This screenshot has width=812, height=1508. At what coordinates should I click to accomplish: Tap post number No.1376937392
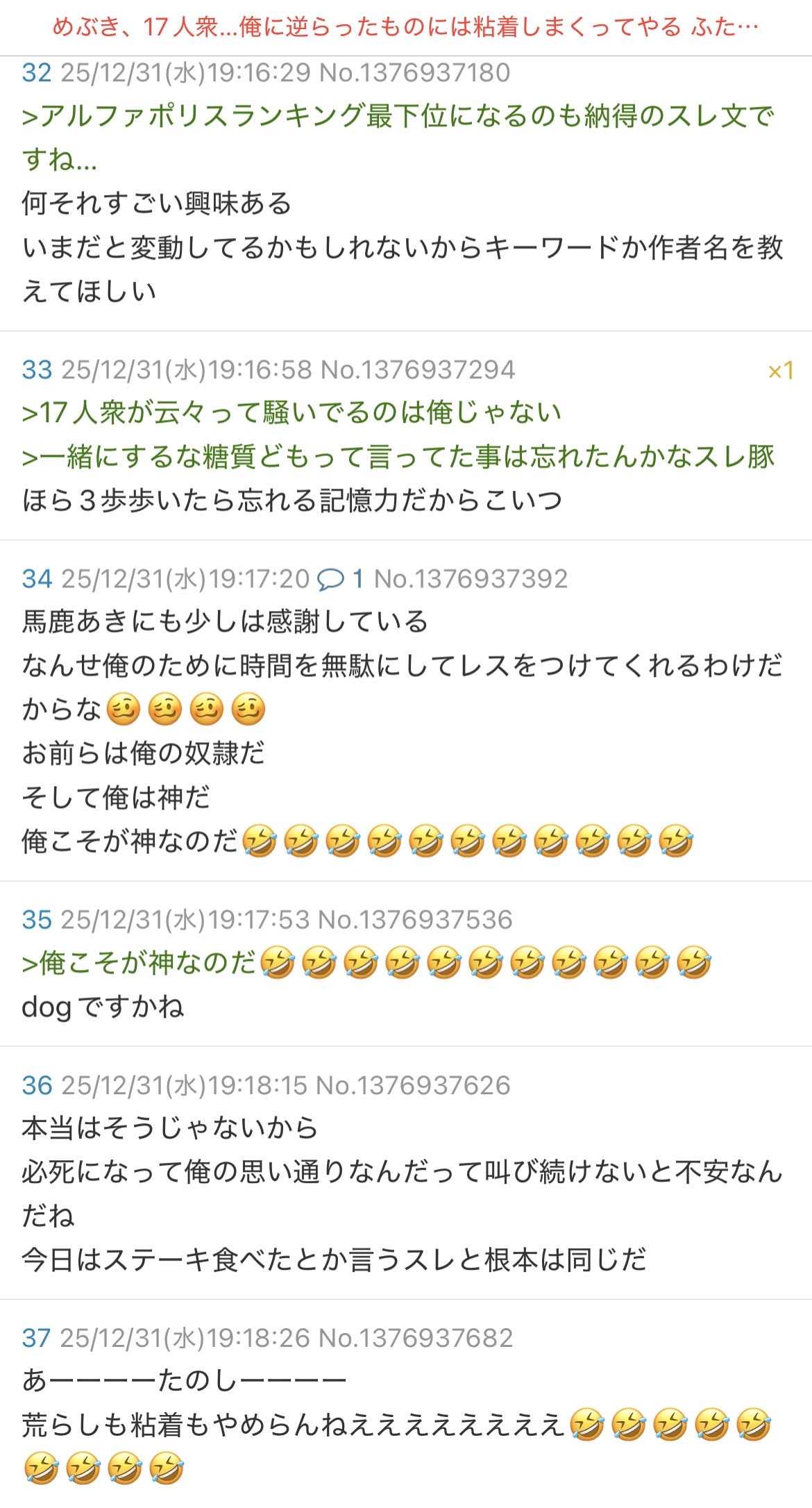point(471,579)
